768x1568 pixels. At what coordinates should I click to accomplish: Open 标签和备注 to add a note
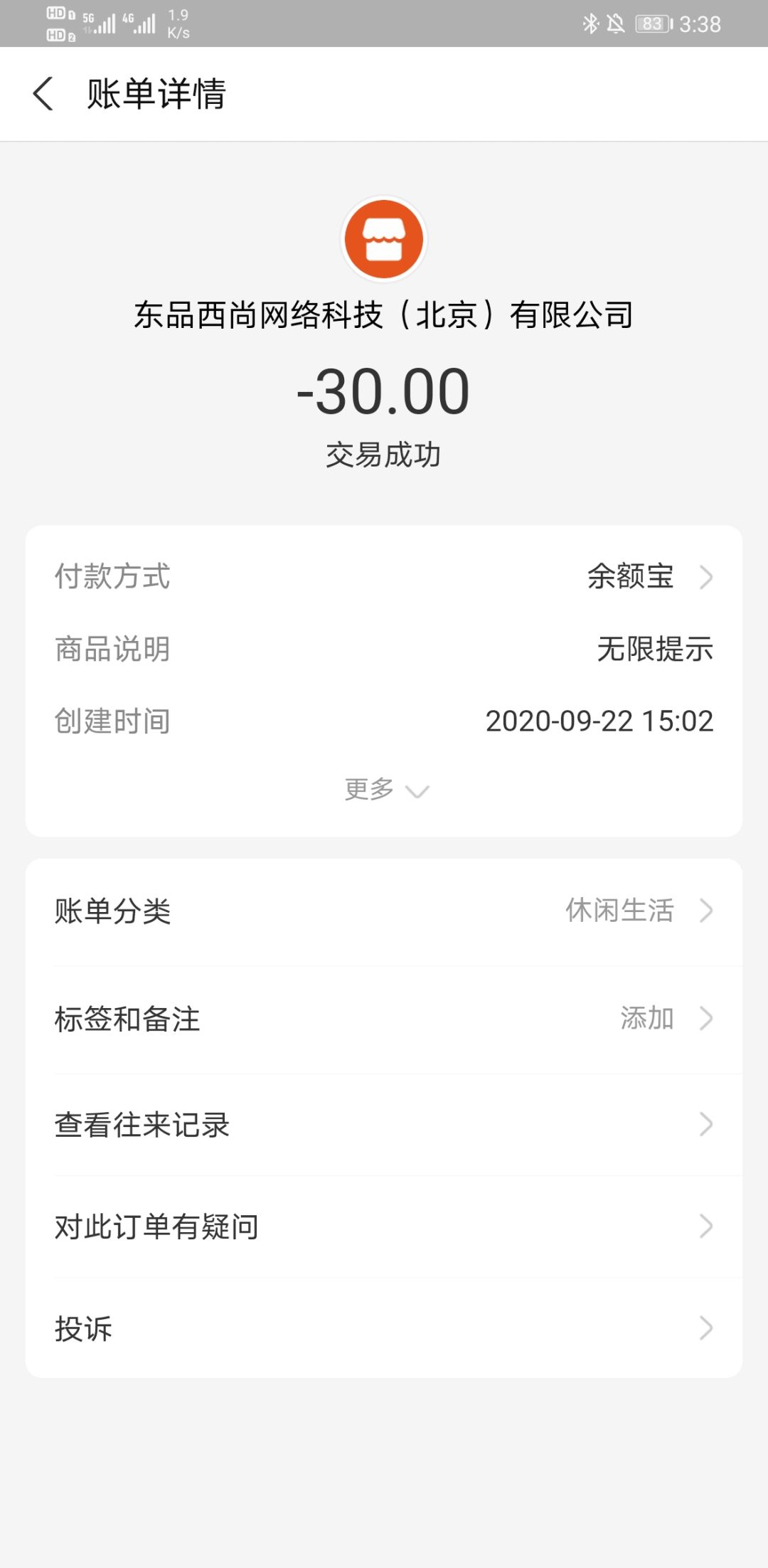[384, 1019]
